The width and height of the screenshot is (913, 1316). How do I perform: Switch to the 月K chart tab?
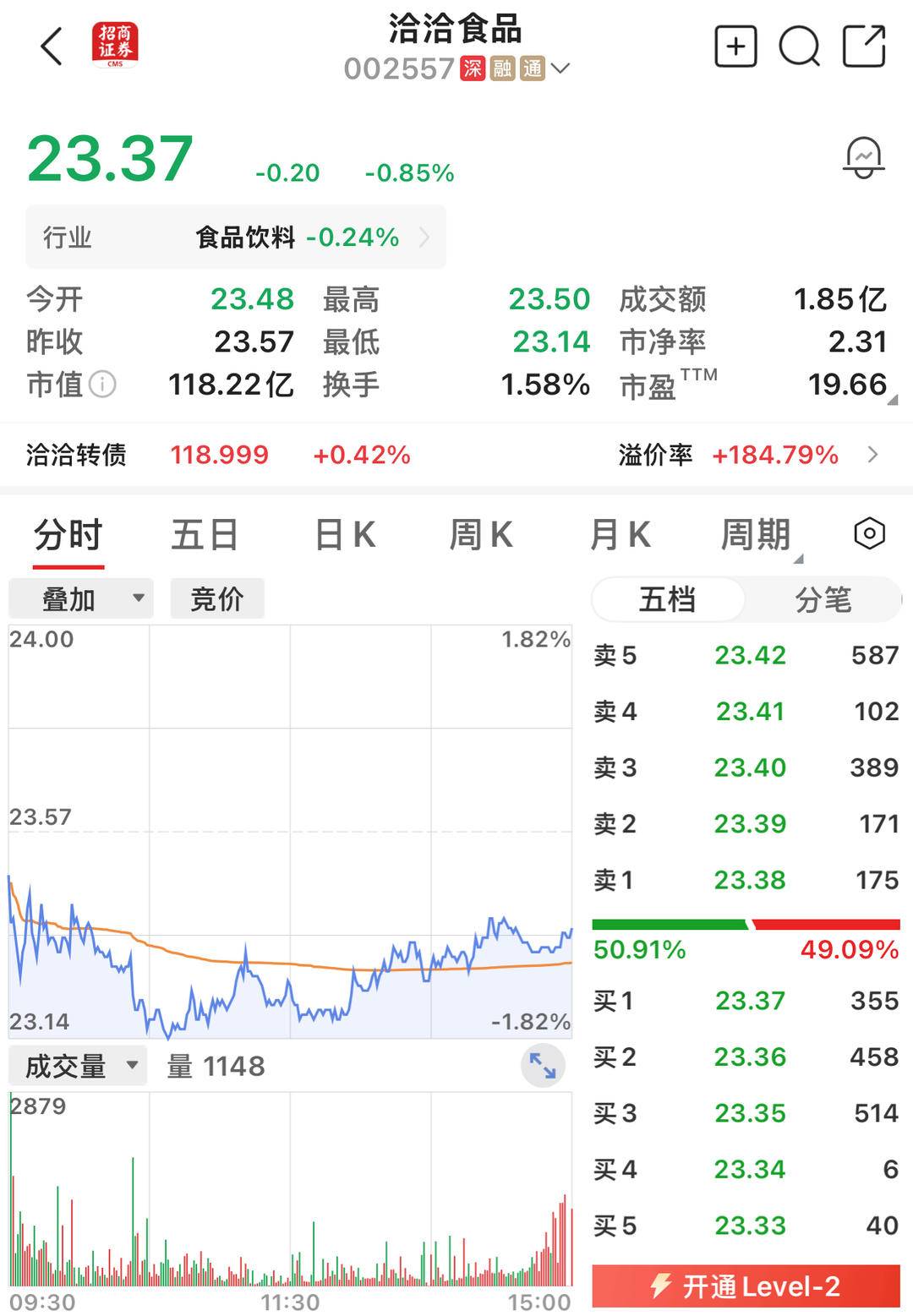click(x=620, y=535)
